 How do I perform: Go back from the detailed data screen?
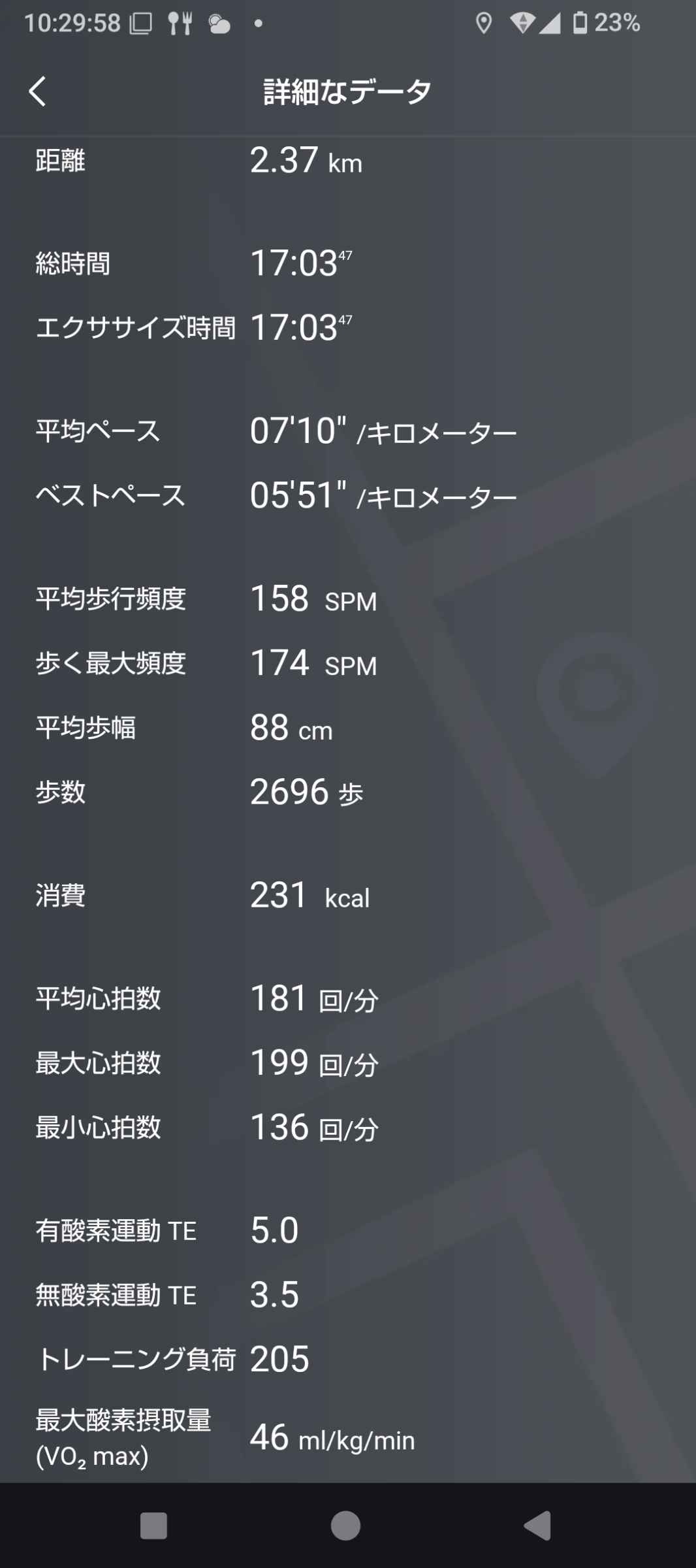pos(38,91)
